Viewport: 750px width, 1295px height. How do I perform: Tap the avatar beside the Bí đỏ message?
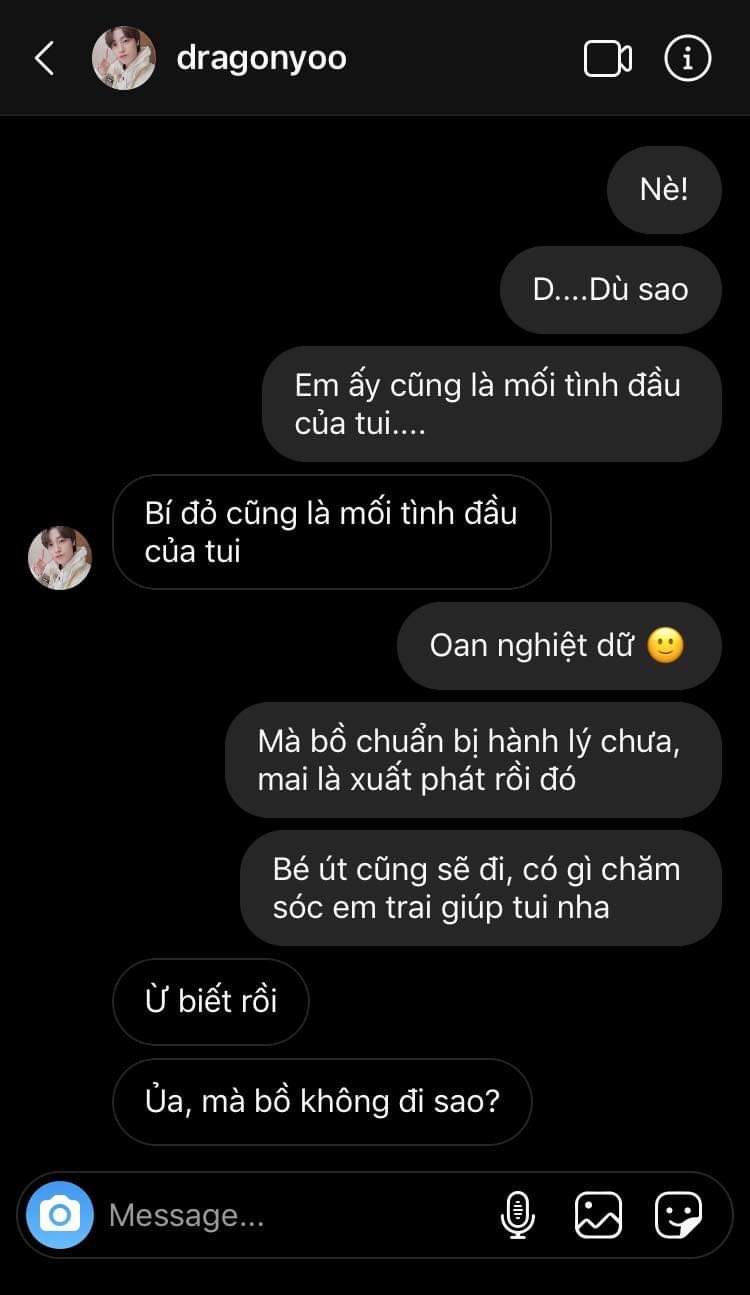[60, 558]
